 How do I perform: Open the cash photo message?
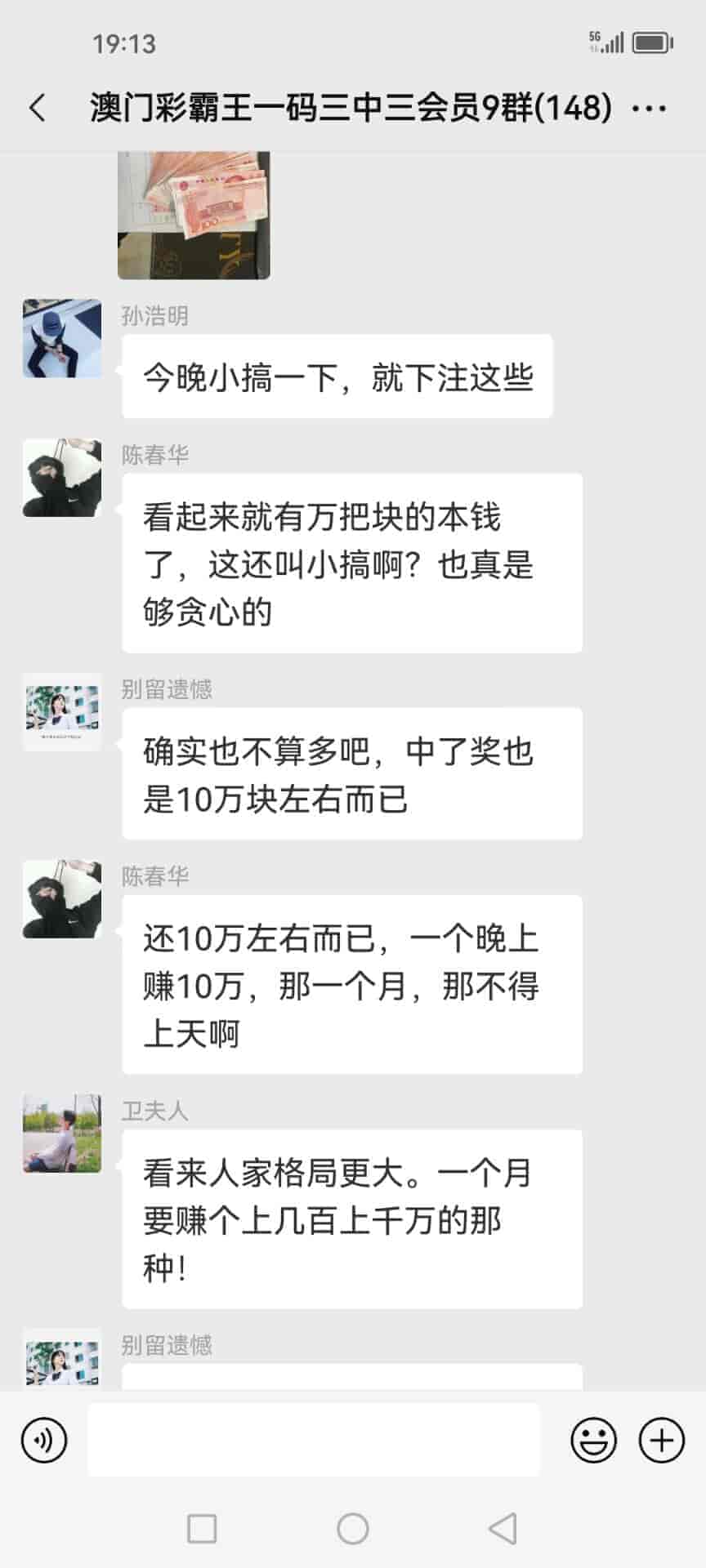(194, 216)
